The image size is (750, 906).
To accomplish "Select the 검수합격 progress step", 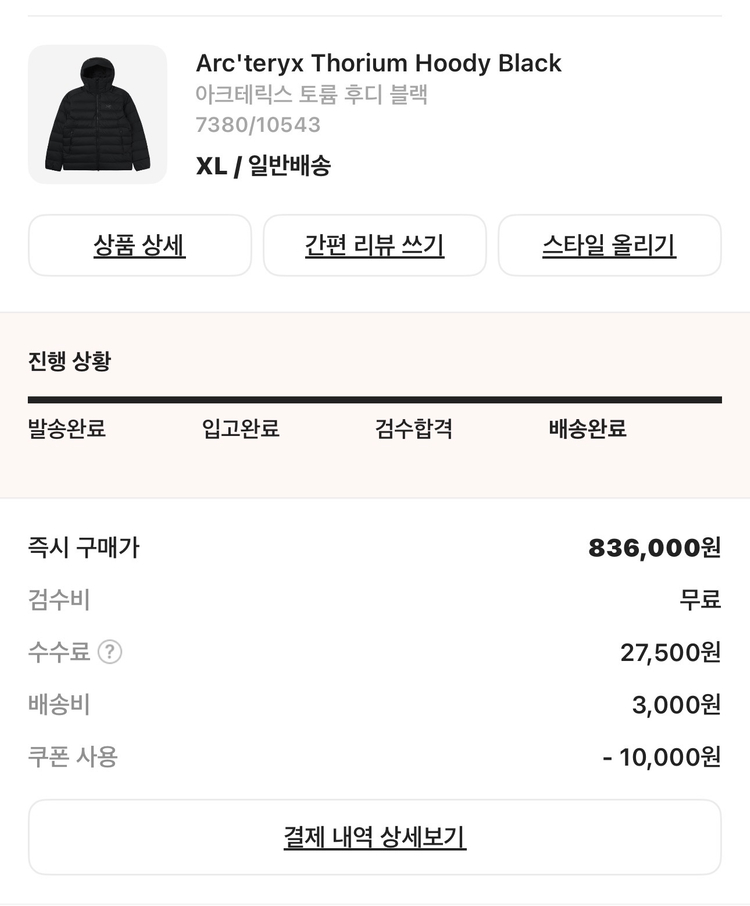I will [x=413, y=429].
